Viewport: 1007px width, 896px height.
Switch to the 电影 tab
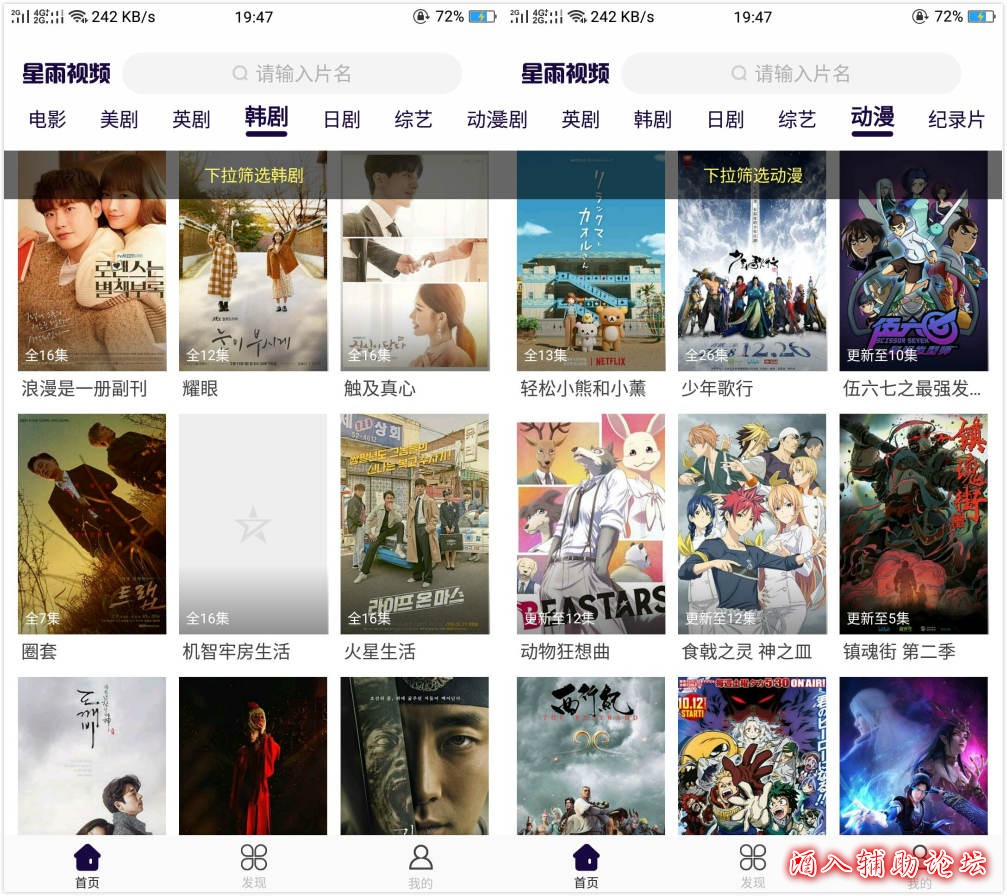pos(47,120)
